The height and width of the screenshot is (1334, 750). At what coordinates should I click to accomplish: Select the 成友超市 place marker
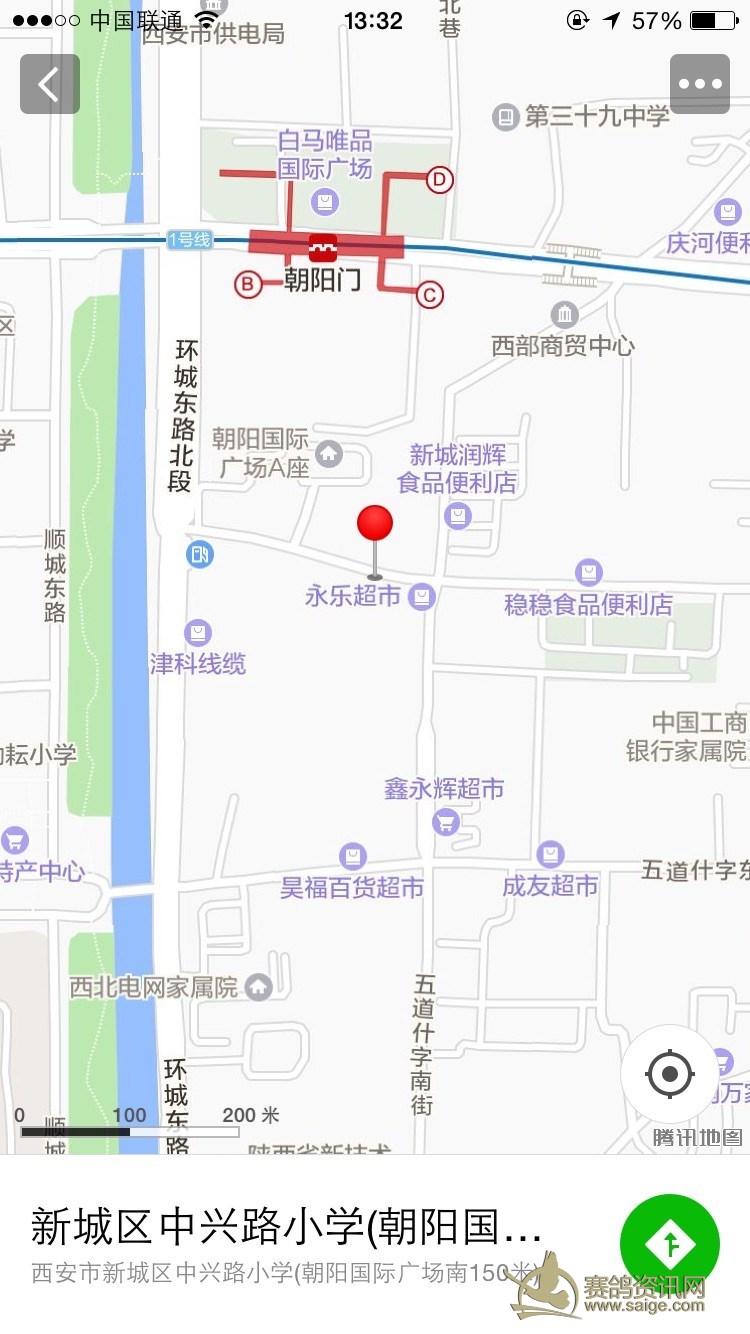click(x=550, y=854)
